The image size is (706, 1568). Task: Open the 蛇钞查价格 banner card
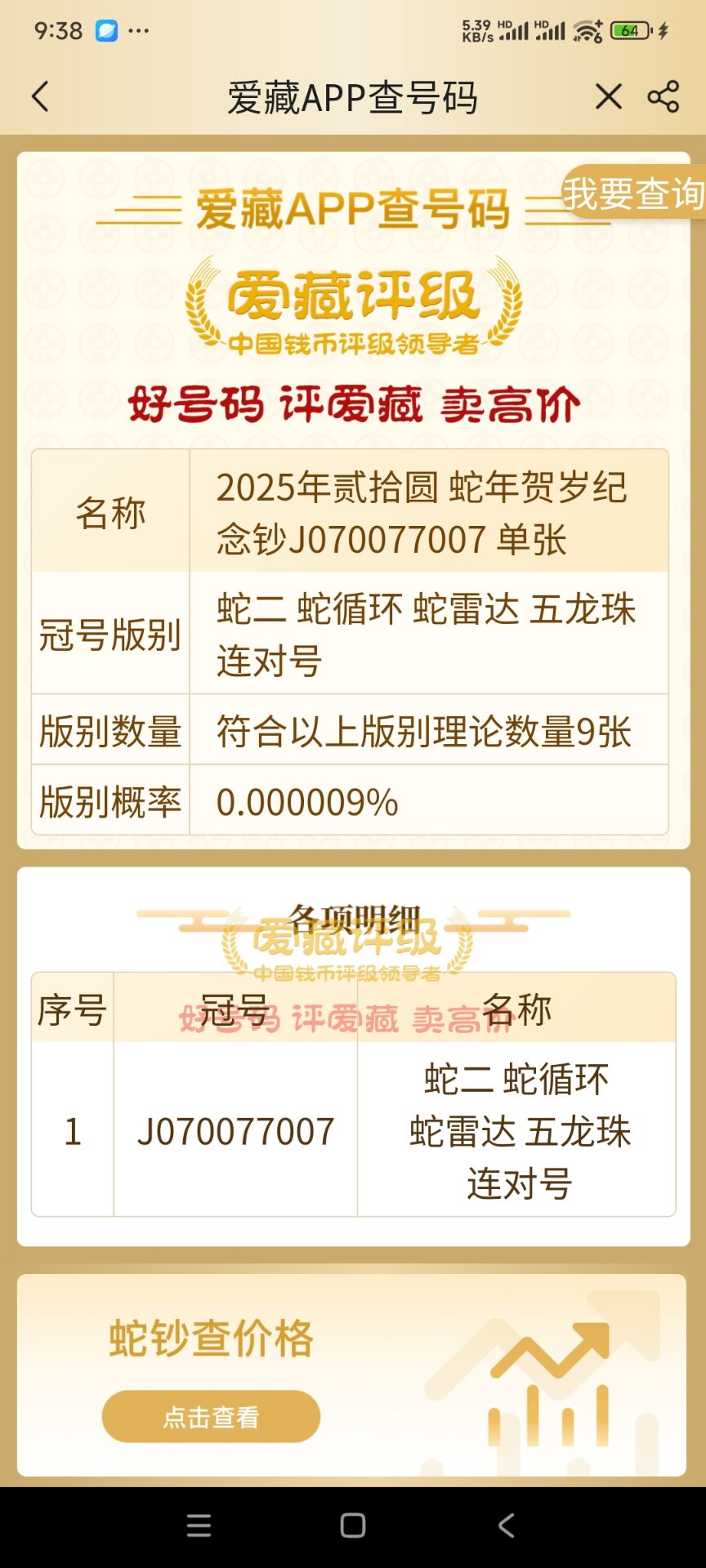coord(351,1375)
